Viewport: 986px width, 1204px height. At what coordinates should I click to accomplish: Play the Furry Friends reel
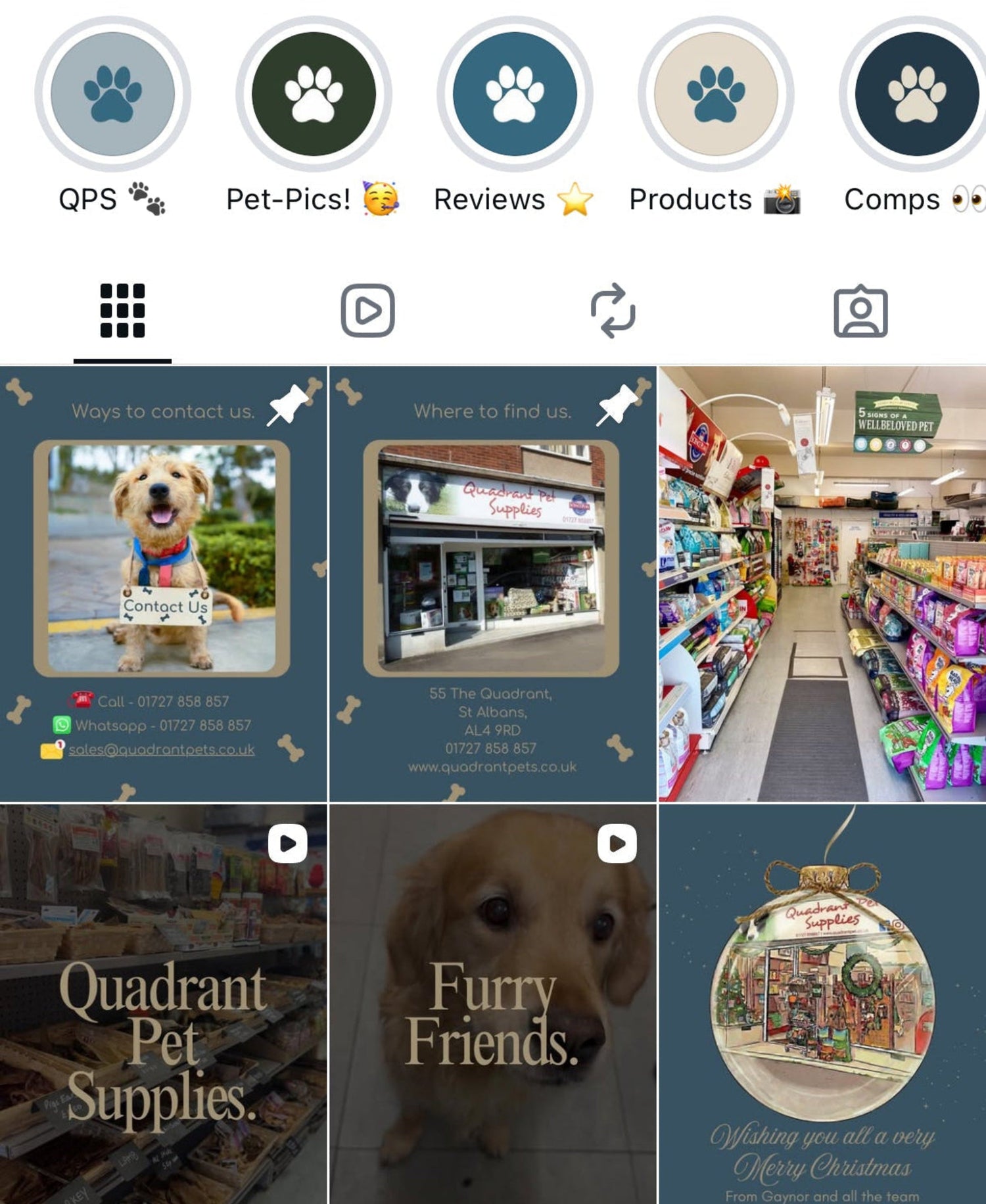point(492,1004)
